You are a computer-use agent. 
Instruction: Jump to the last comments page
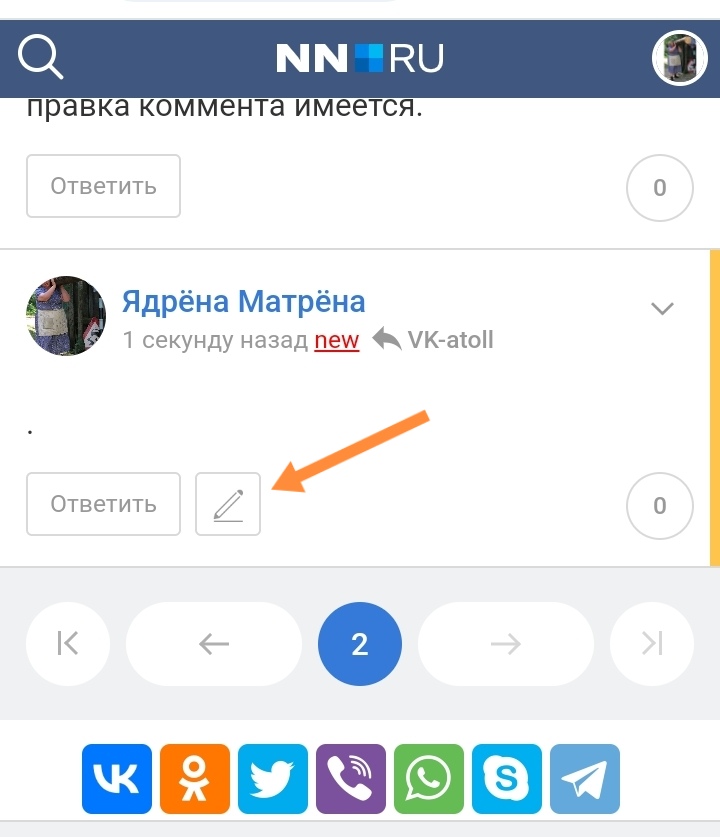[652, 644]
